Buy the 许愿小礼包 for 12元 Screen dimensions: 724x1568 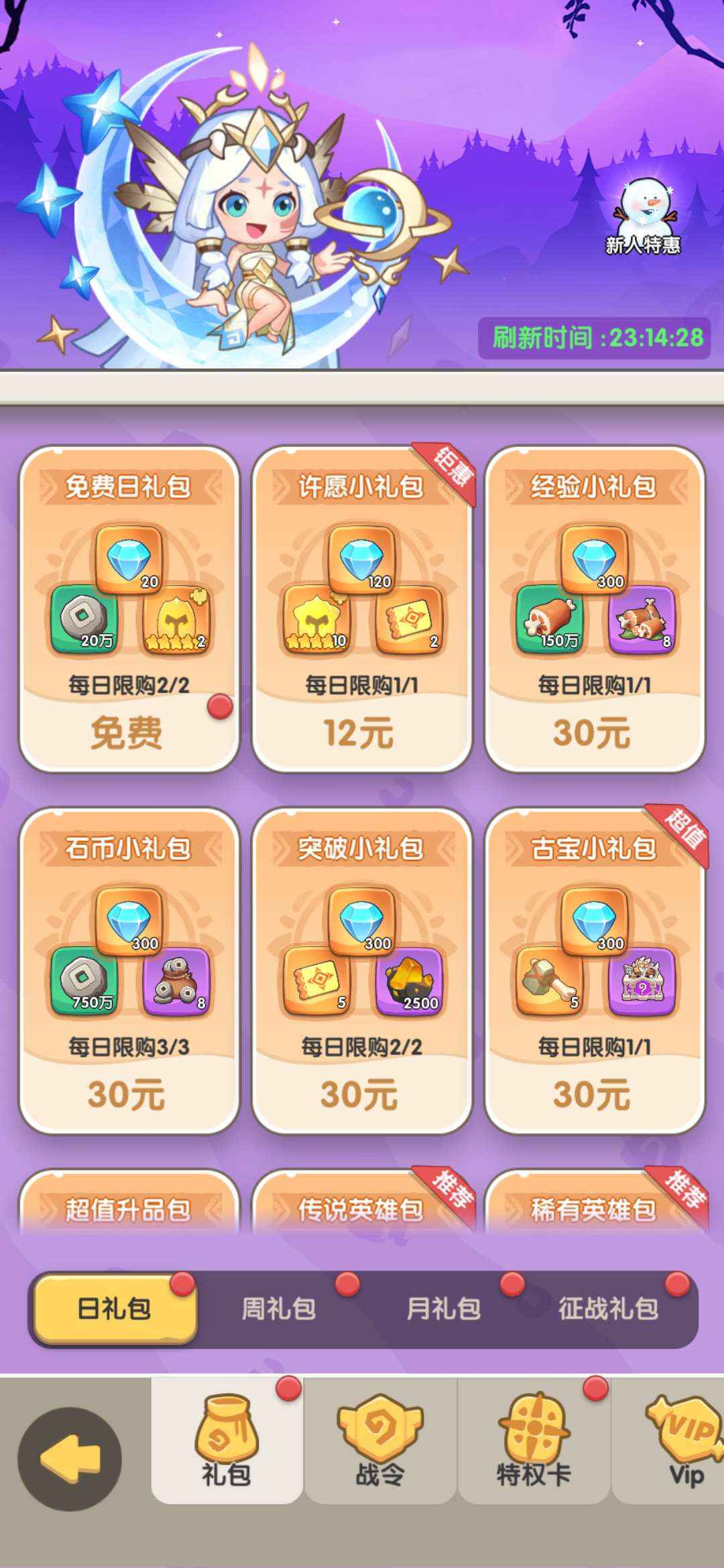pos(361,732)
